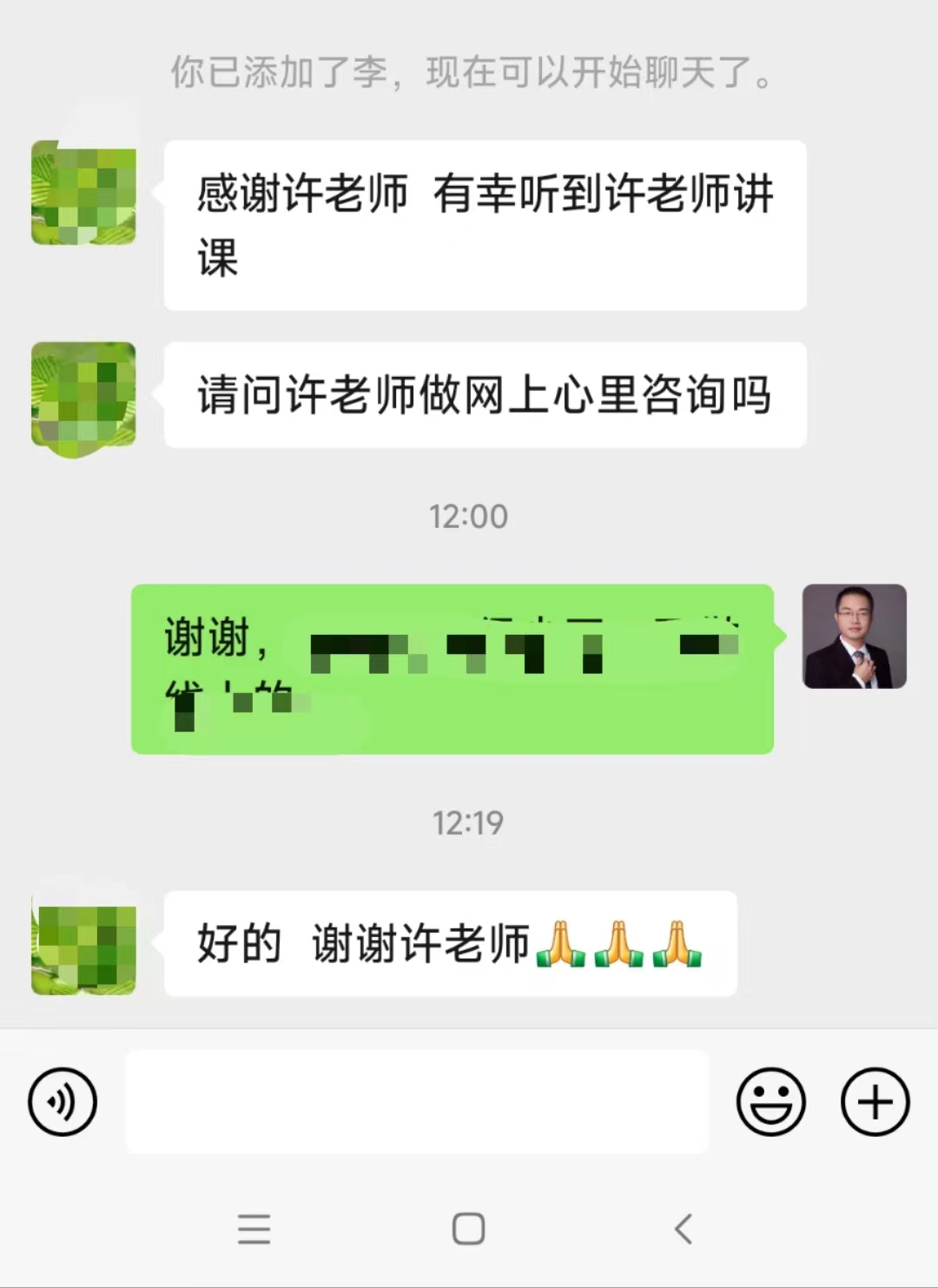Open the plus attachments menu

875,1102
